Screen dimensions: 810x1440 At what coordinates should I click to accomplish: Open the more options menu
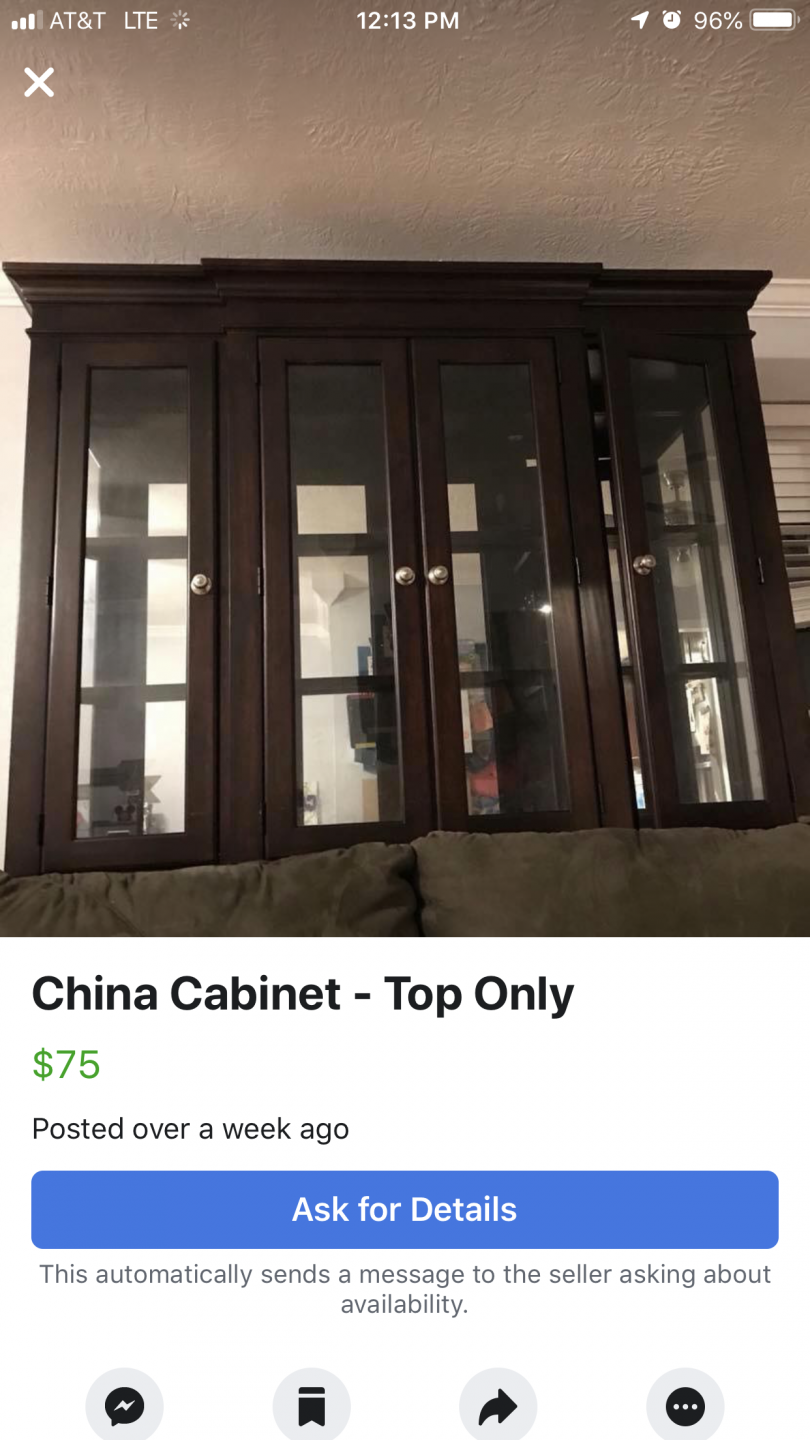click(685, 1406)
